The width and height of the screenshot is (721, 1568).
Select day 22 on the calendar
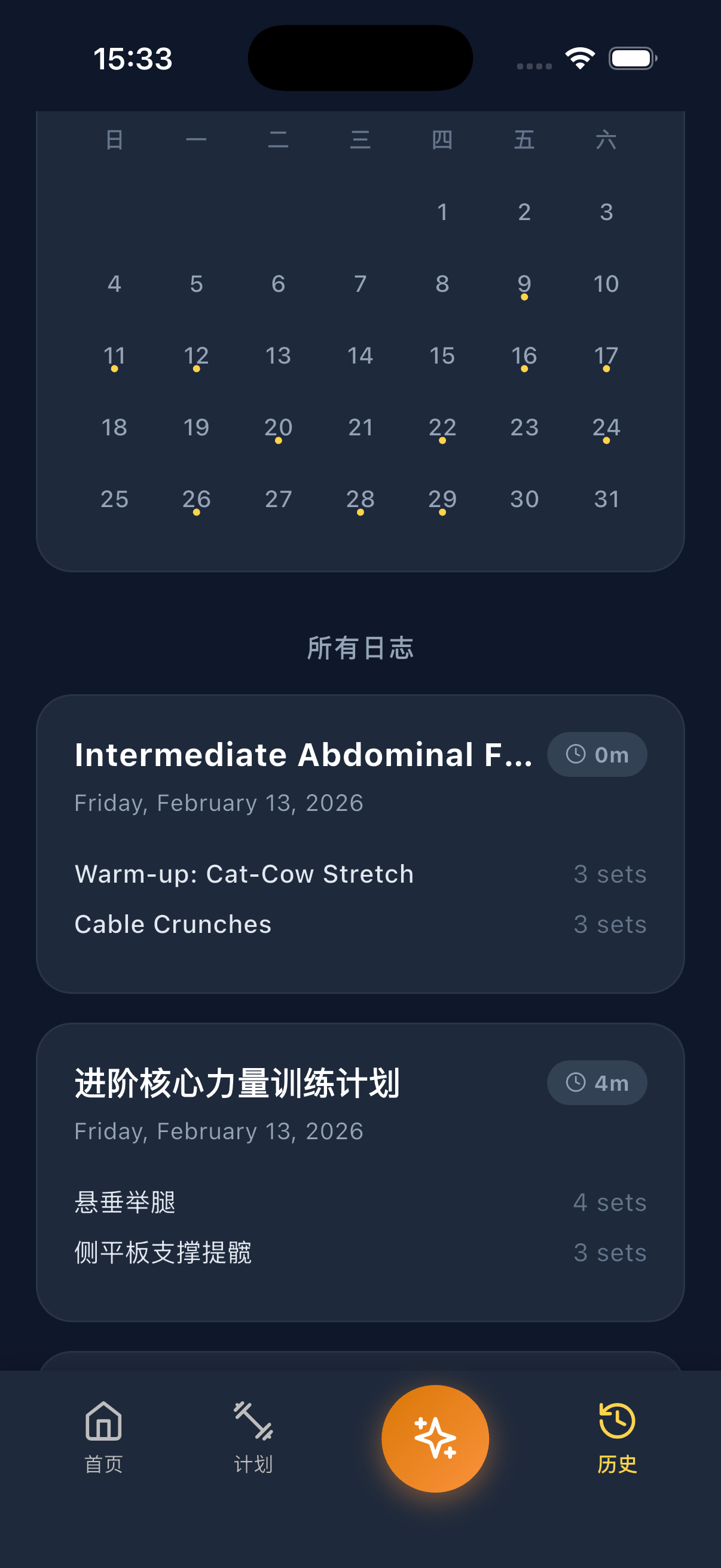point(442,428)
